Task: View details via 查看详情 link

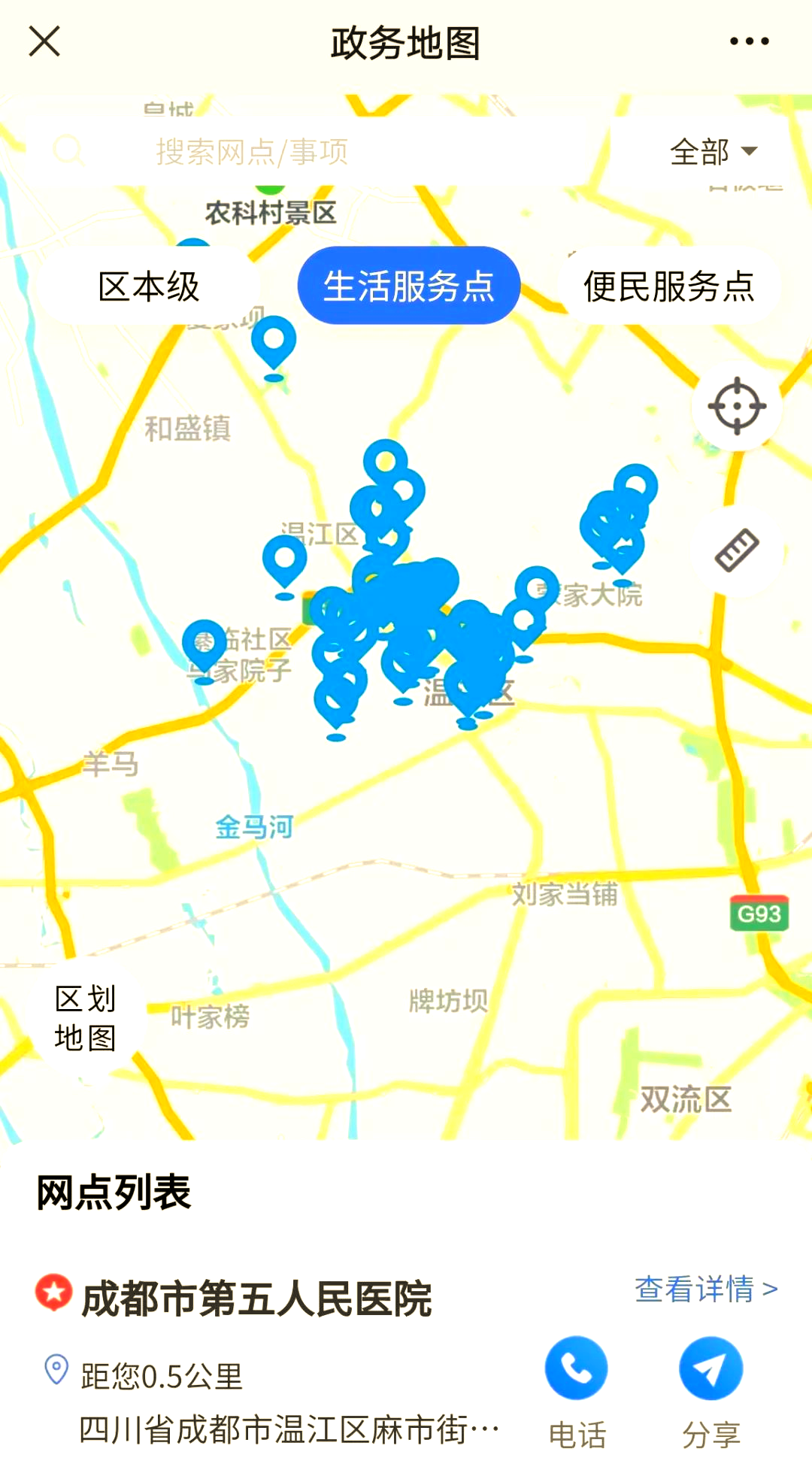Action: (x=706, y=1289)
